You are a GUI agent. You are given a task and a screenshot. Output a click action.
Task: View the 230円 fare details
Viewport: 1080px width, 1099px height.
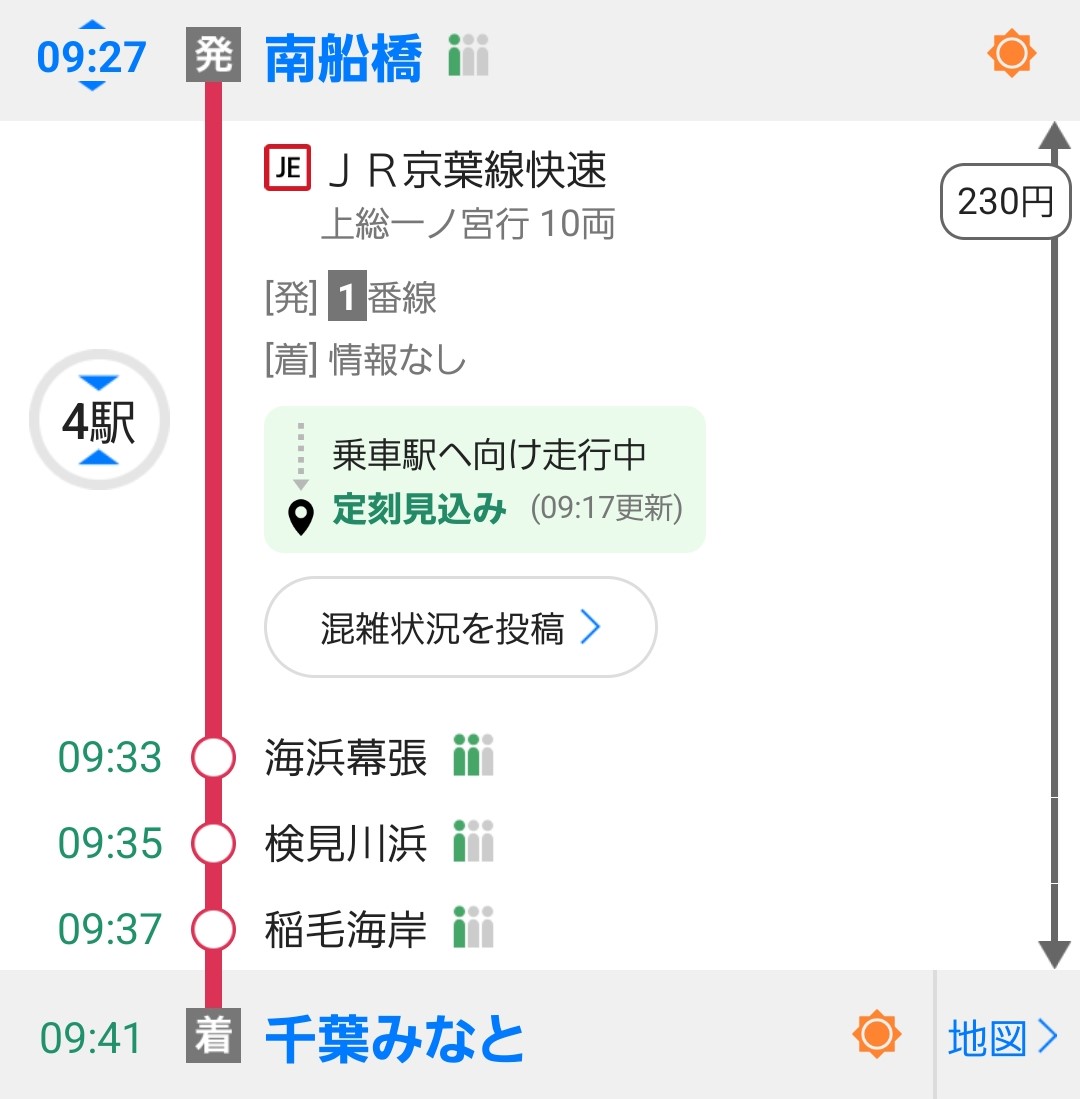(x=1005, y=203)
